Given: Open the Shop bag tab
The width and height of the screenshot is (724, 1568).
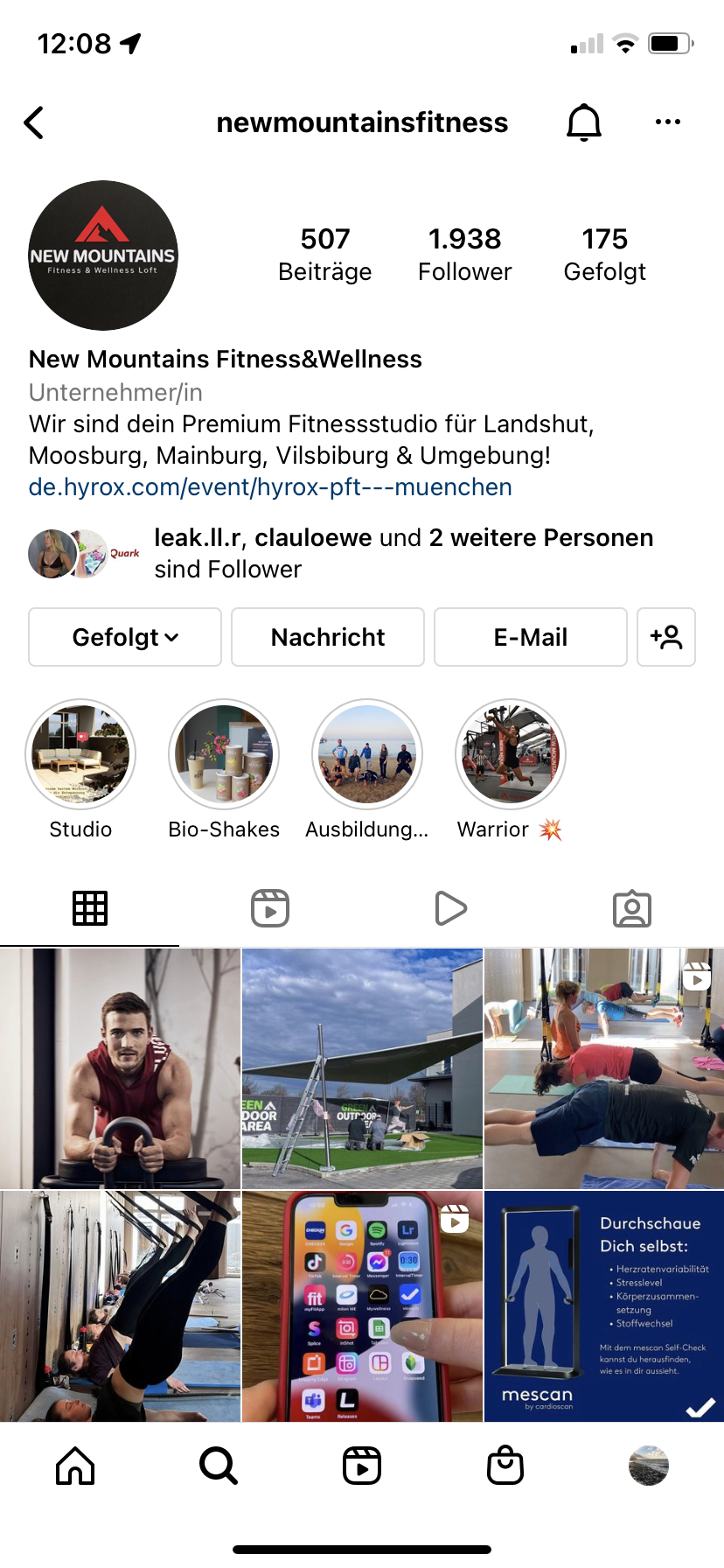Looking at the screenshot, I should coord(505,1466).
